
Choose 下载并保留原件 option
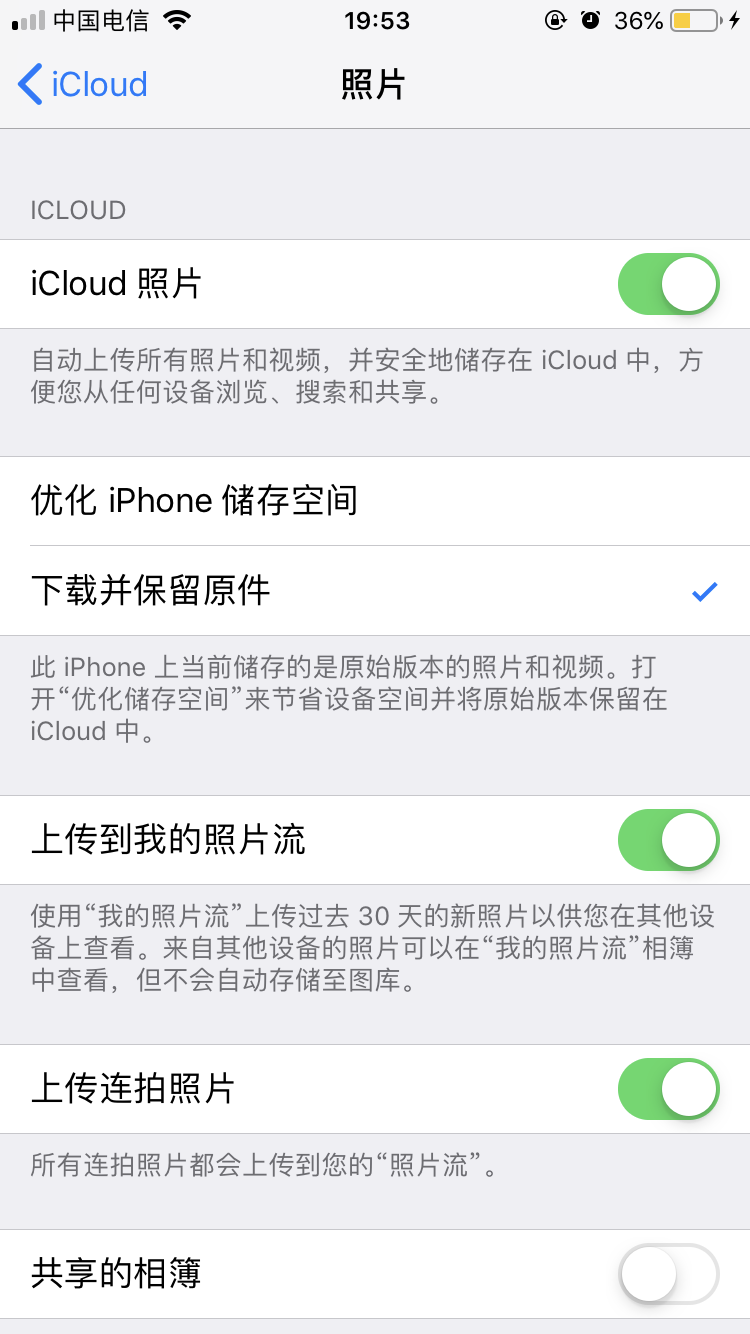pos(375,591)
